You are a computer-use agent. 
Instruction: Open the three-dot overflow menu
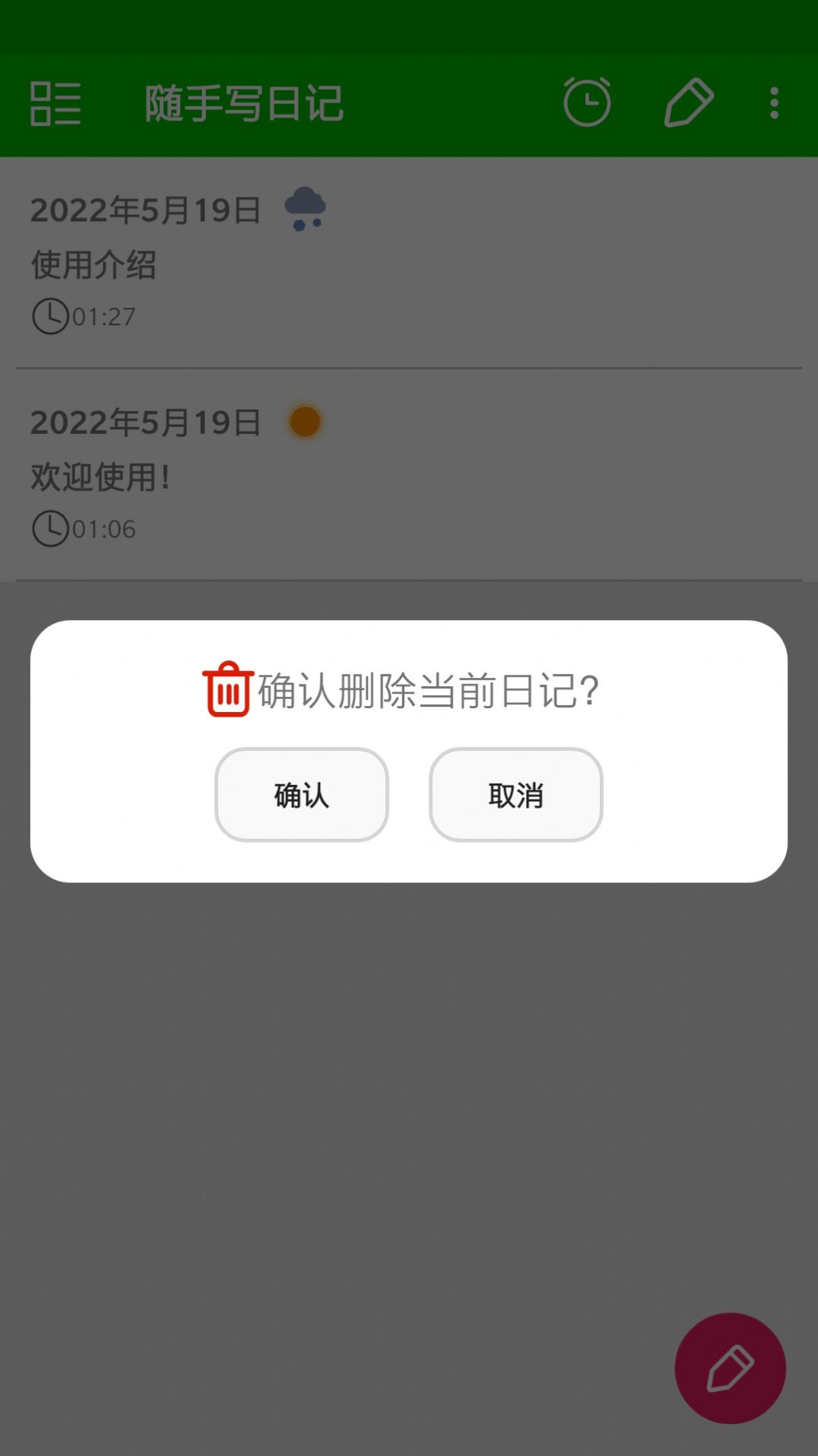click(773, 101)
